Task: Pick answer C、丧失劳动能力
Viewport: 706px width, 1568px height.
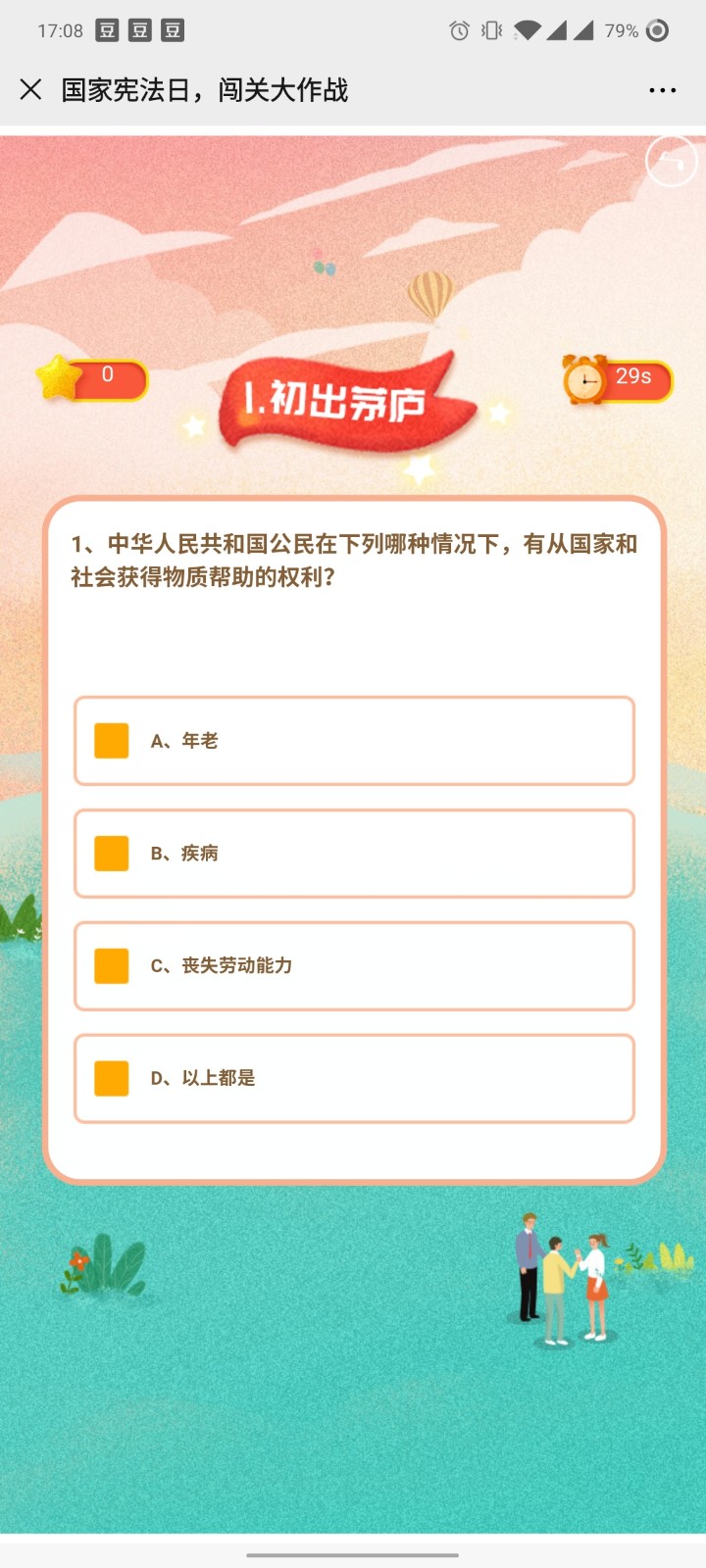Action: [354, 966]
